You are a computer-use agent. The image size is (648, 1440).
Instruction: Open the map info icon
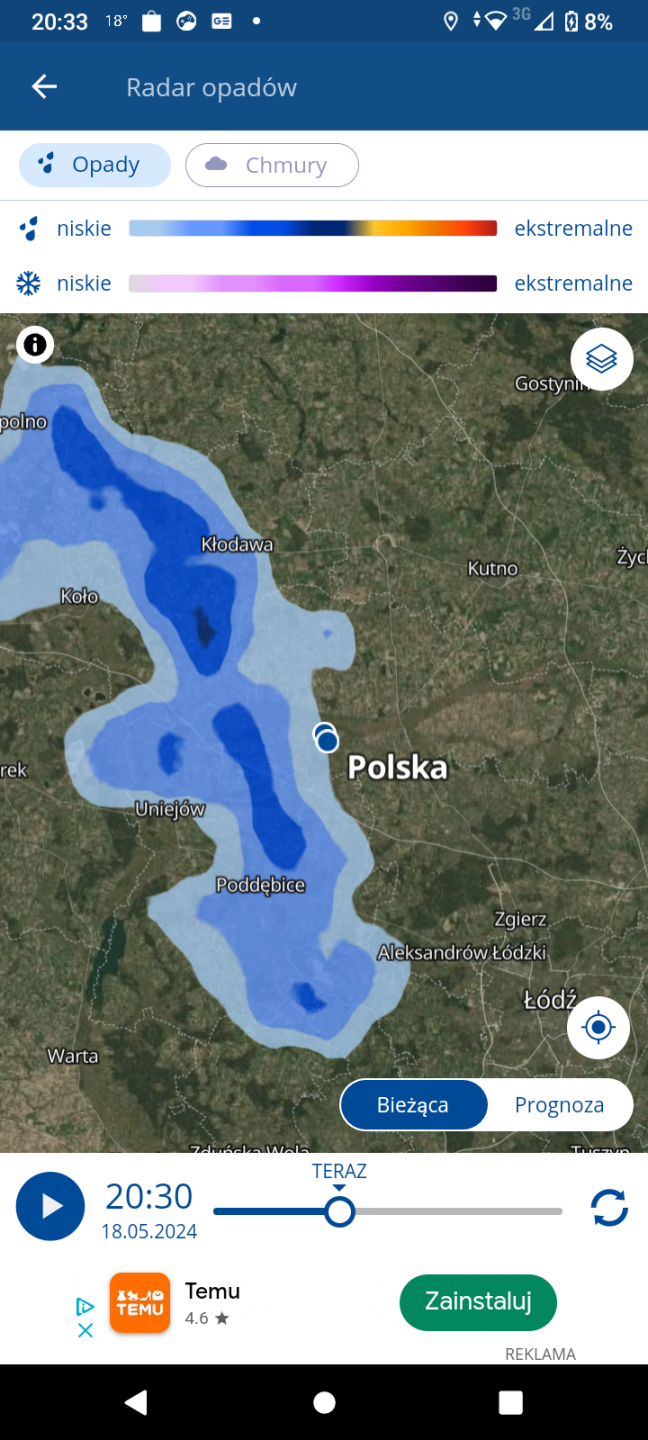[x=35, y=345]
